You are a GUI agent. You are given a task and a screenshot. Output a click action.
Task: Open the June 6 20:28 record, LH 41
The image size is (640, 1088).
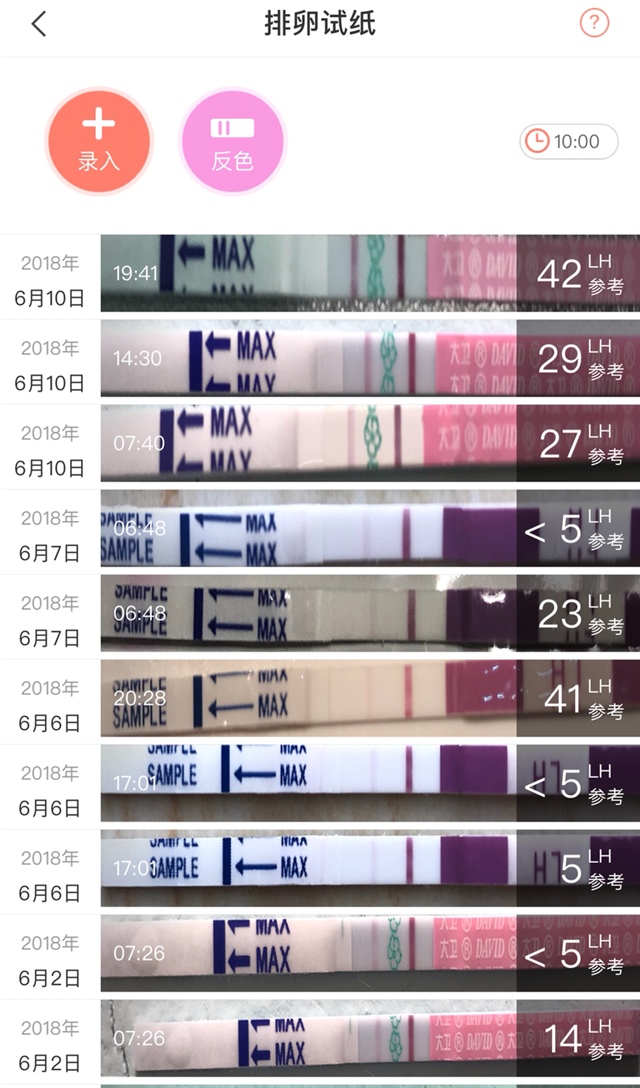tap(369, 702)
